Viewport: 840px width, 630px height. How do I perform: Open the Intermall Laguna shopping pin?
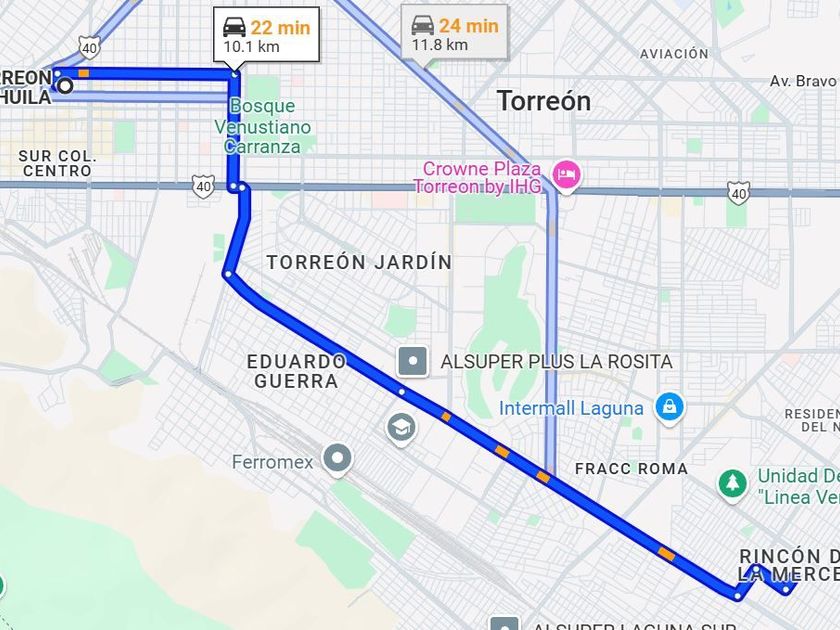[668, 407]
